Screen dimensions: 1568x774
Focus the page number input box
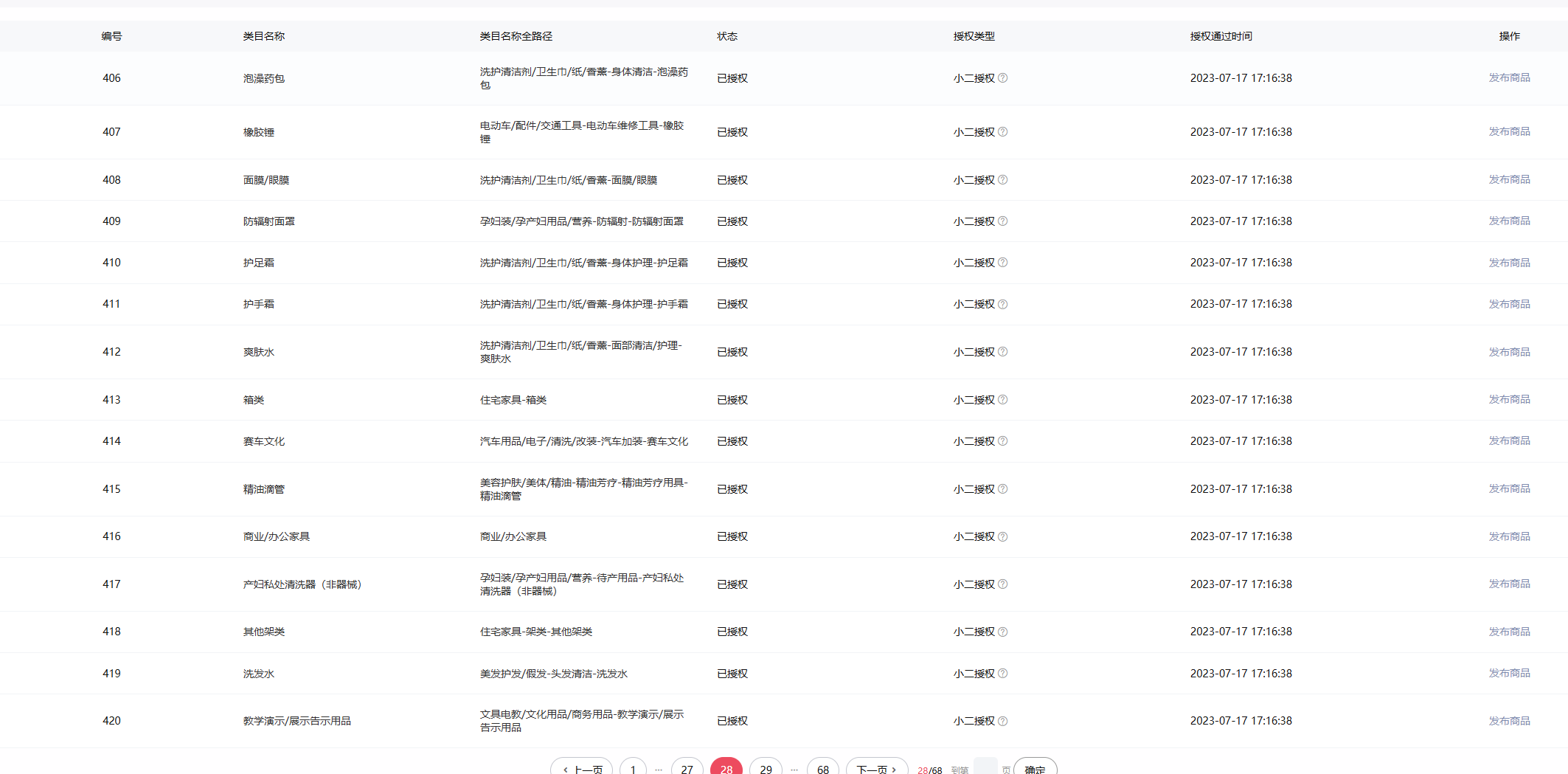[x=985, y=767]
